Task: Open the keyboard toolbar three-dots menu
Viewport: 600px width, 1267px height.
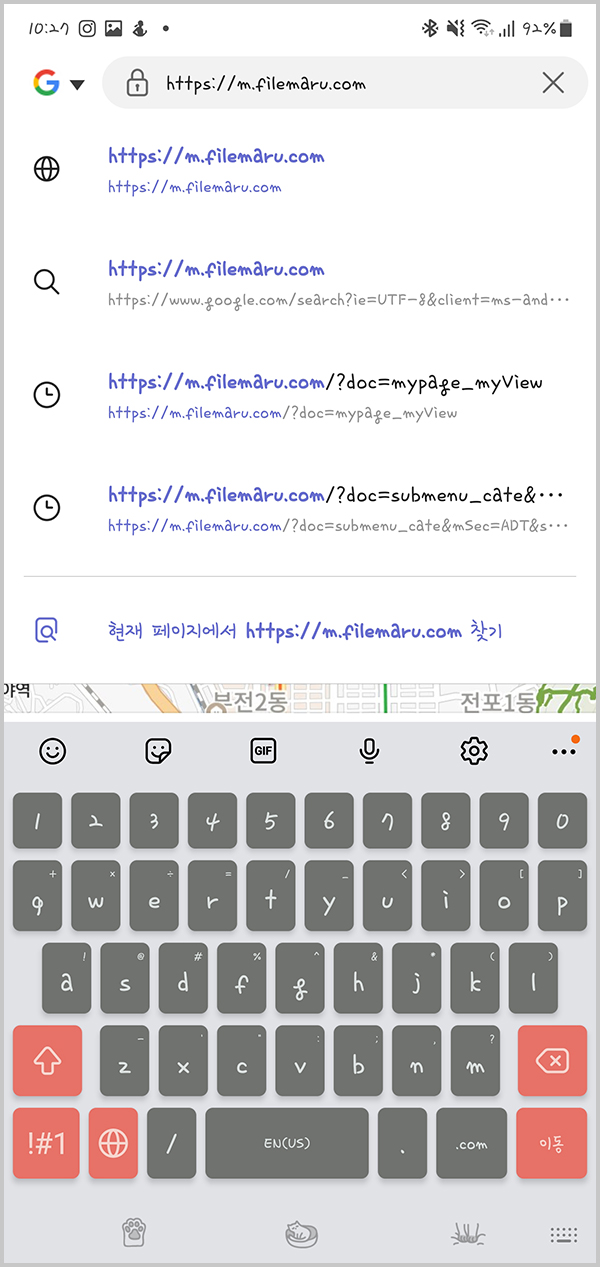Action: (x=564, y=750)
